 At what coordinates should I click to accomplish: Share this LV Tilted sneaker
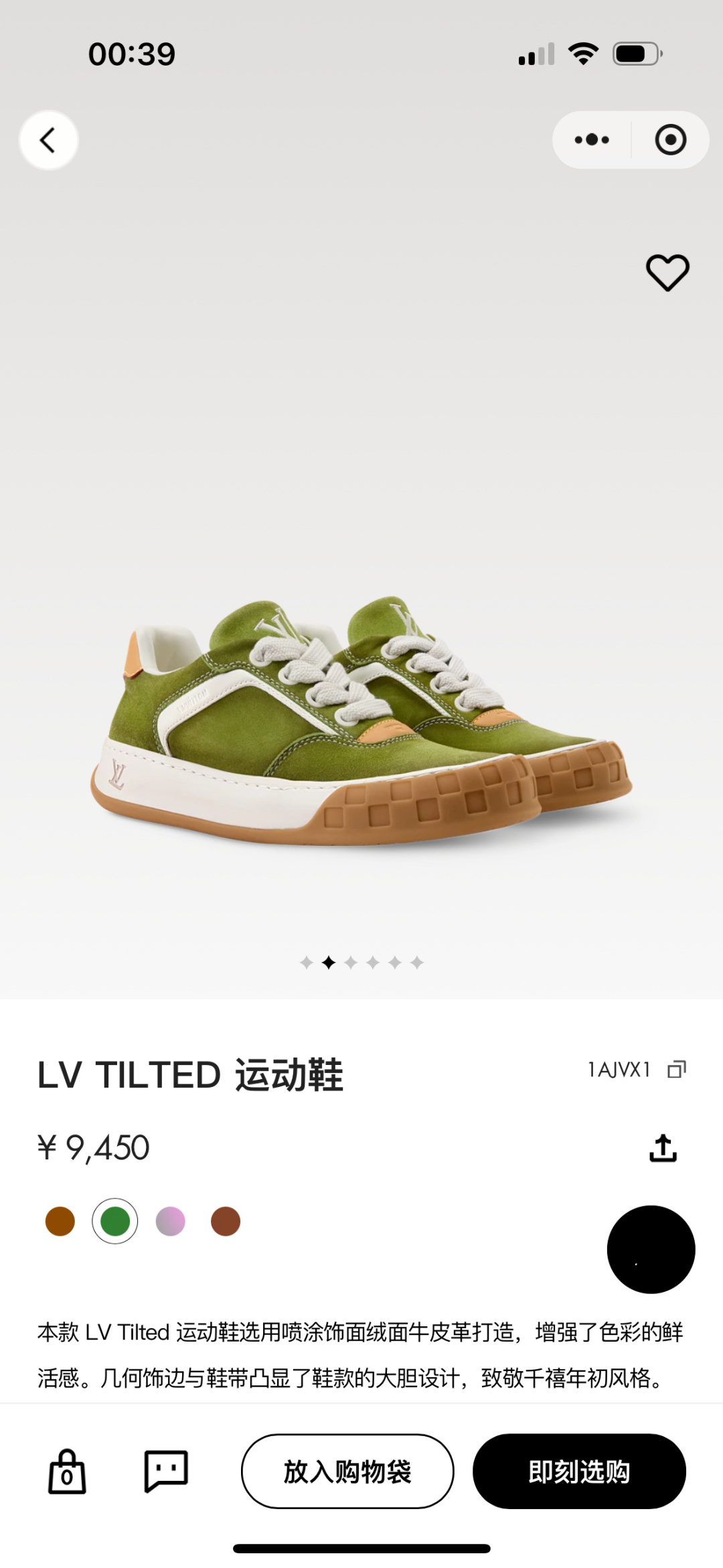click(x=663, y=1148)
